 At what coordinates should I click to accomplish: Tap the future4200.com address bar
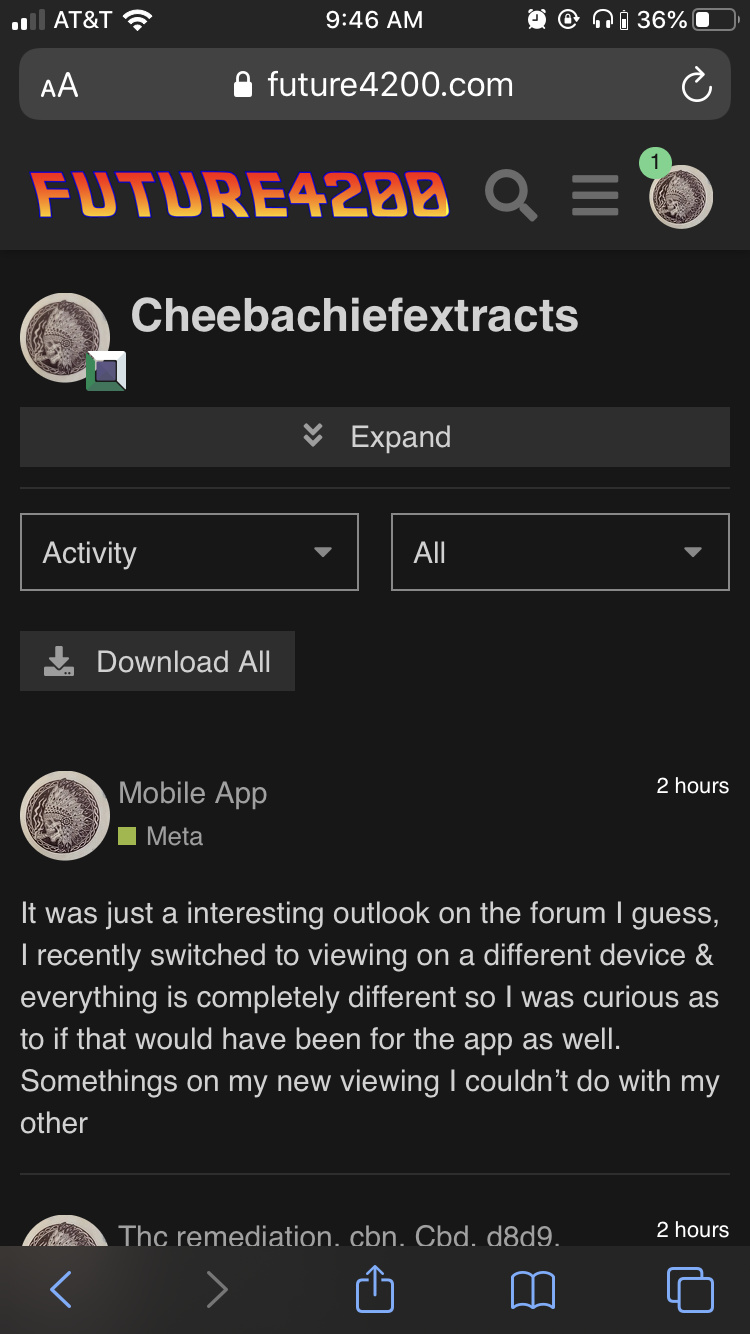(x=375, y=84)
